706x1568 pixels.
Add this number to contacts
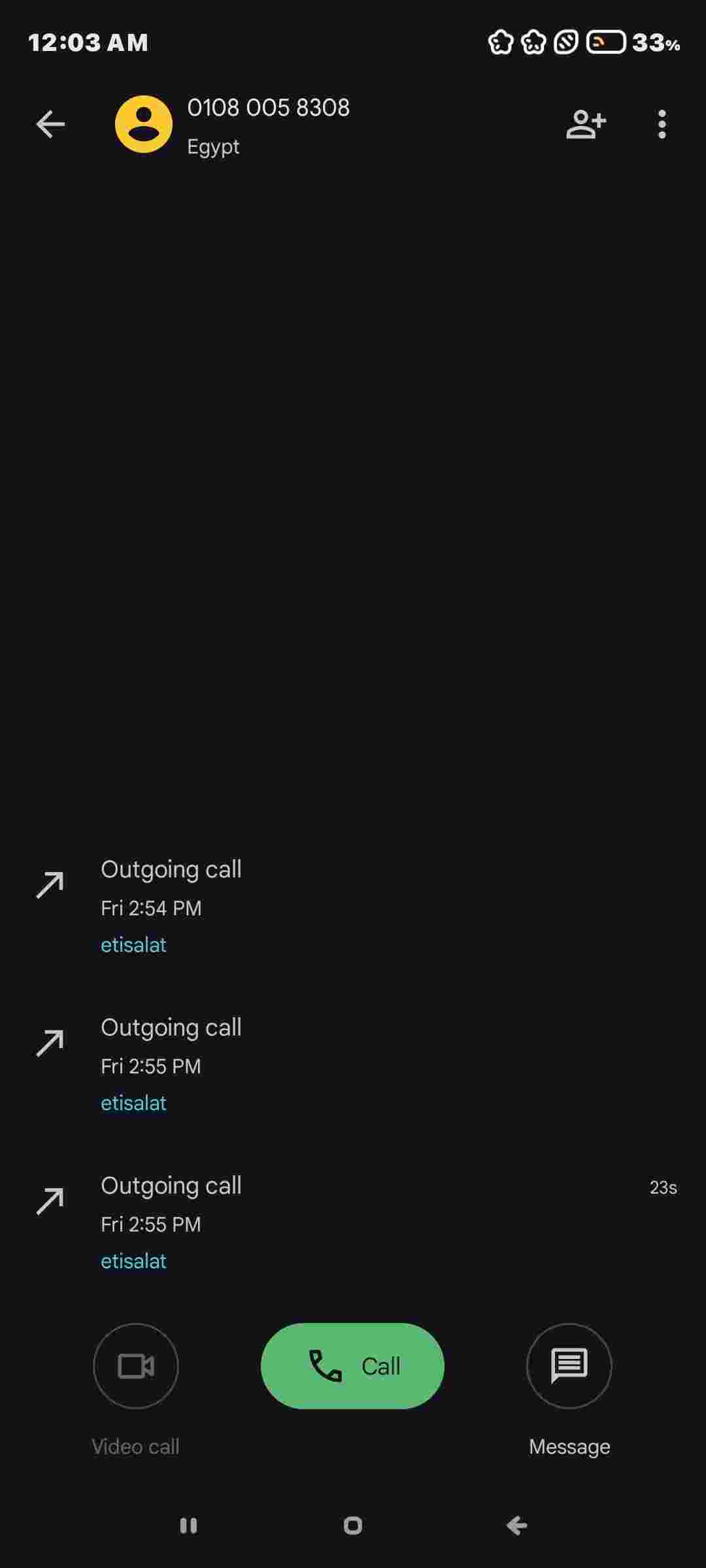click(x=586, y=124)
